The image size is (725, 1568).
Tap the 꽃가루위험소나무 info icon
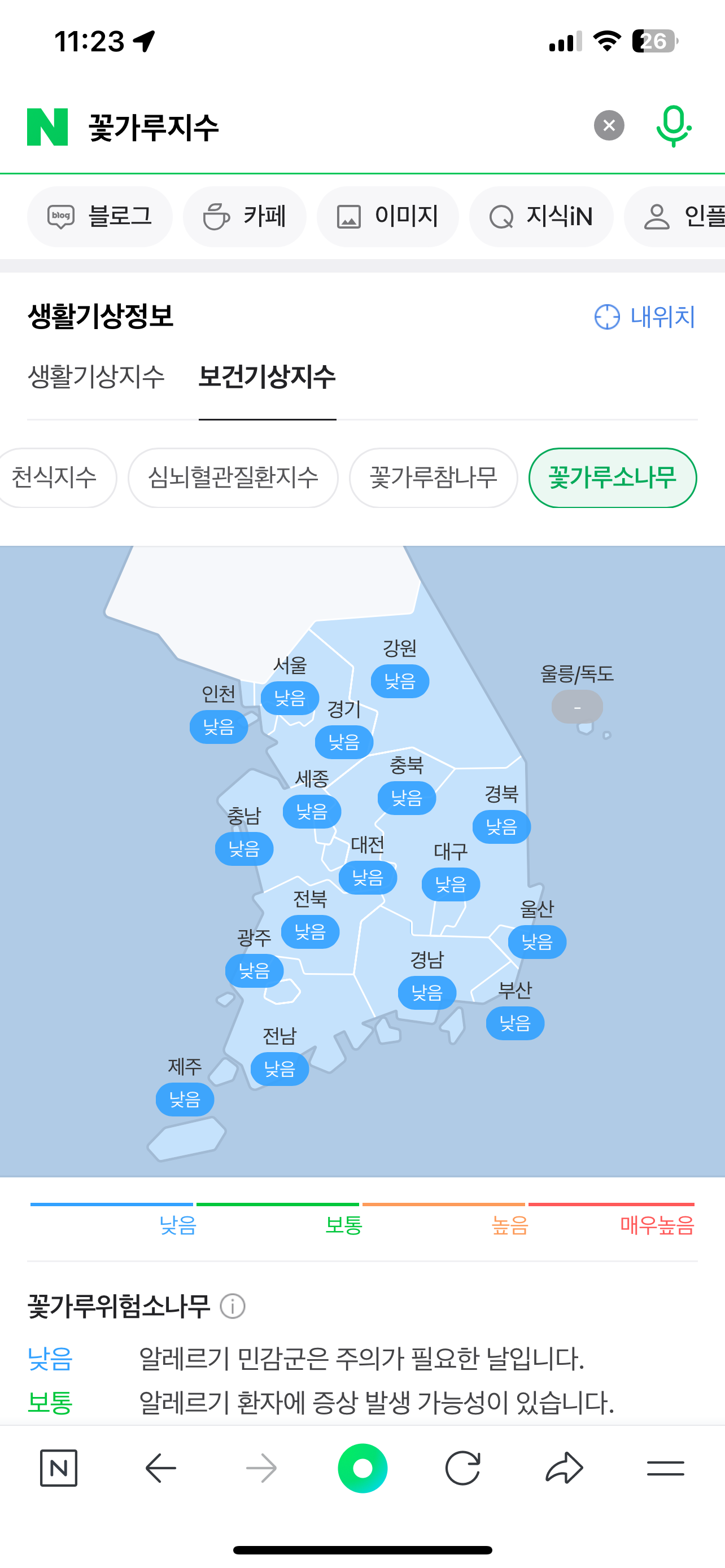coord(233,1304)
